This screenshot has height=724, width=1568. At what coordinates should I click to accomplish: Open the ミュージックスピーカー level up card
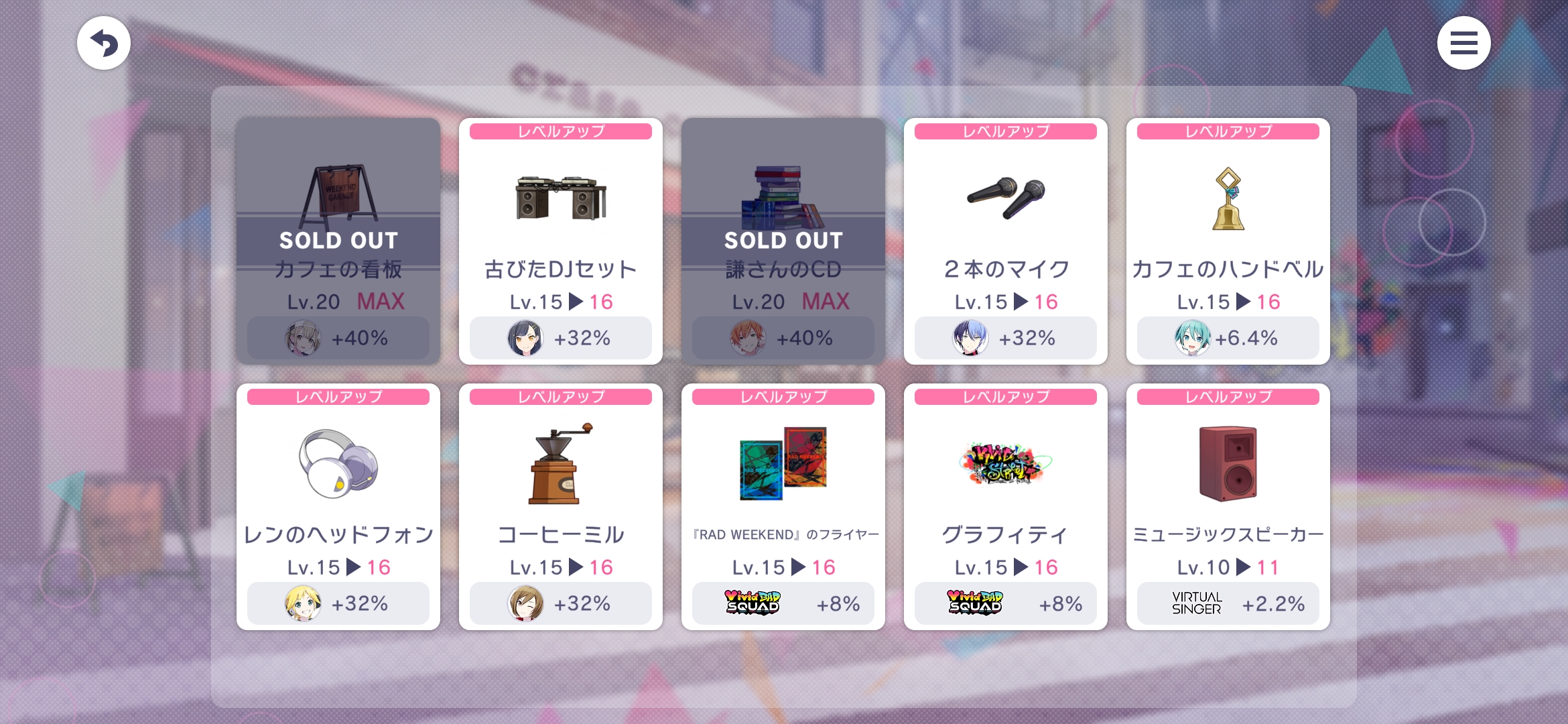click(x=1228, y=507)
